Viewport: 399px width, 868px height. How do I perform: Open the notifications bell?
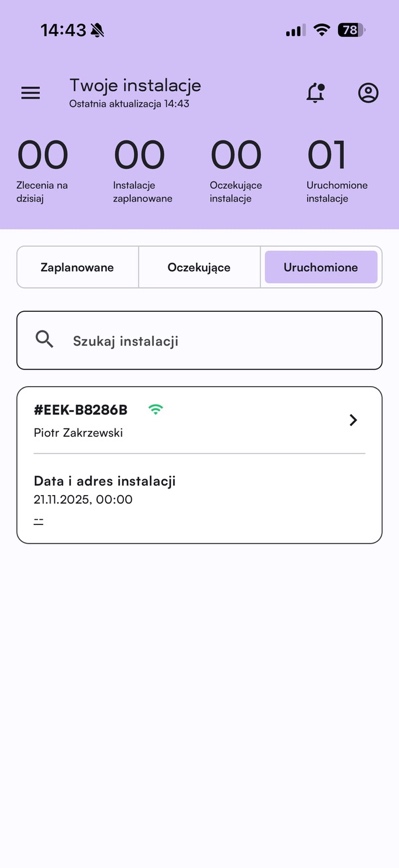(315, 93)
